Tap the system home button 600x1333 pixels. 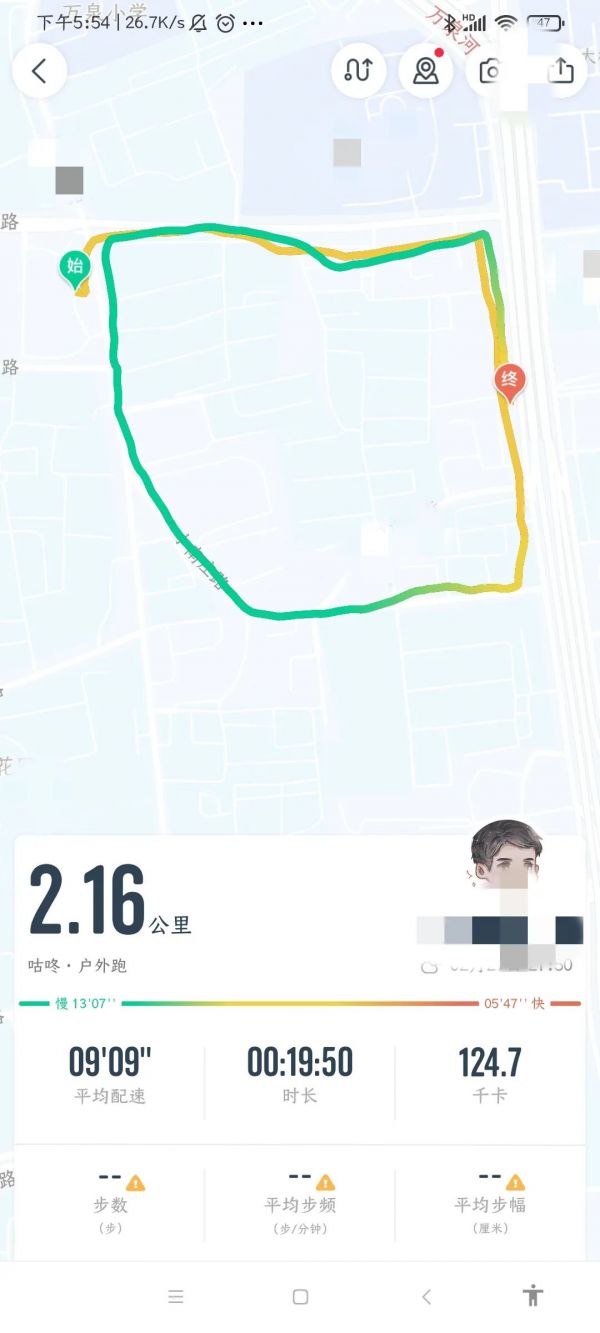point(300,1297)
